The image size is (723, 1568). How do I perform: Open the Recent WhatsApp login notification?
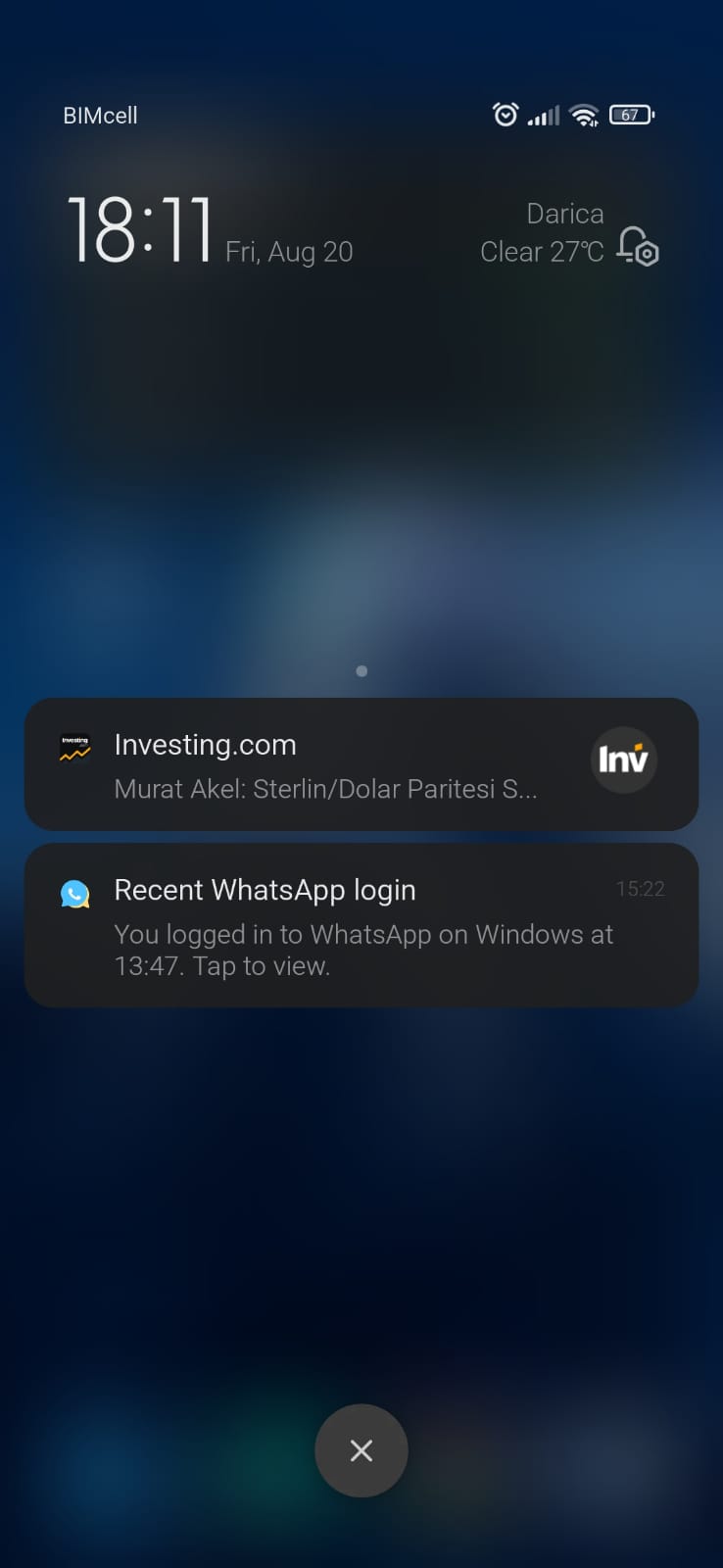[x=361, y=925]
